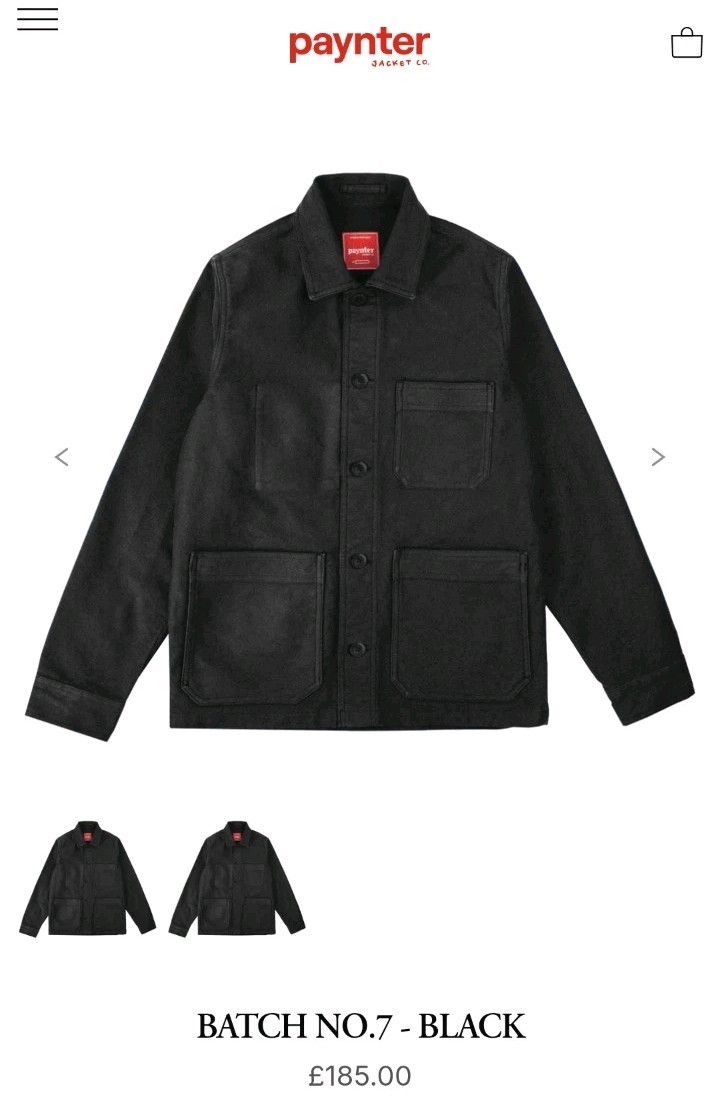
Task: Show the next product image
Action: (657, 457)
